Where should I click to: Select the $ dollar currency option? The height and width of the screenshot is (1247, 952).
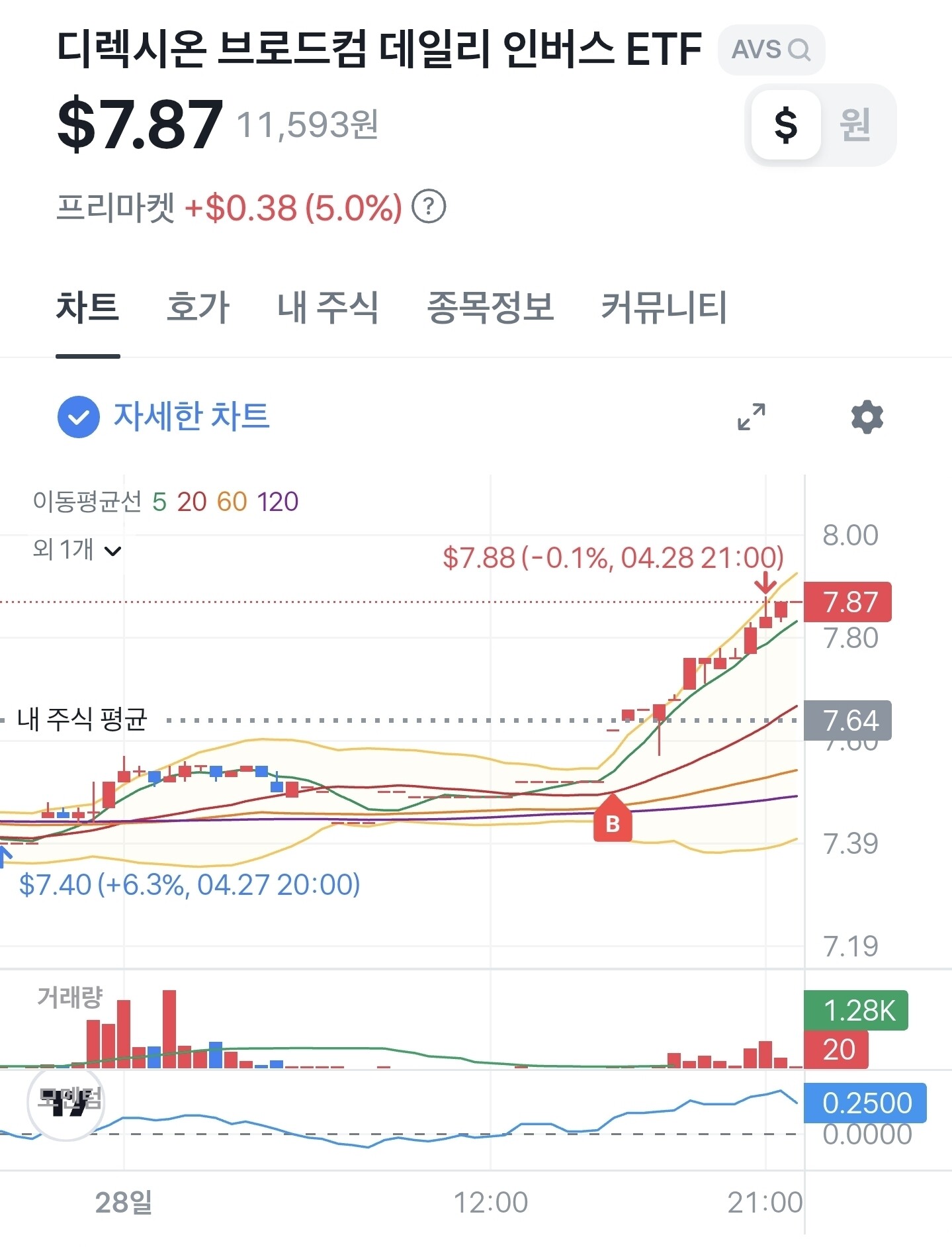coord(786,124)
